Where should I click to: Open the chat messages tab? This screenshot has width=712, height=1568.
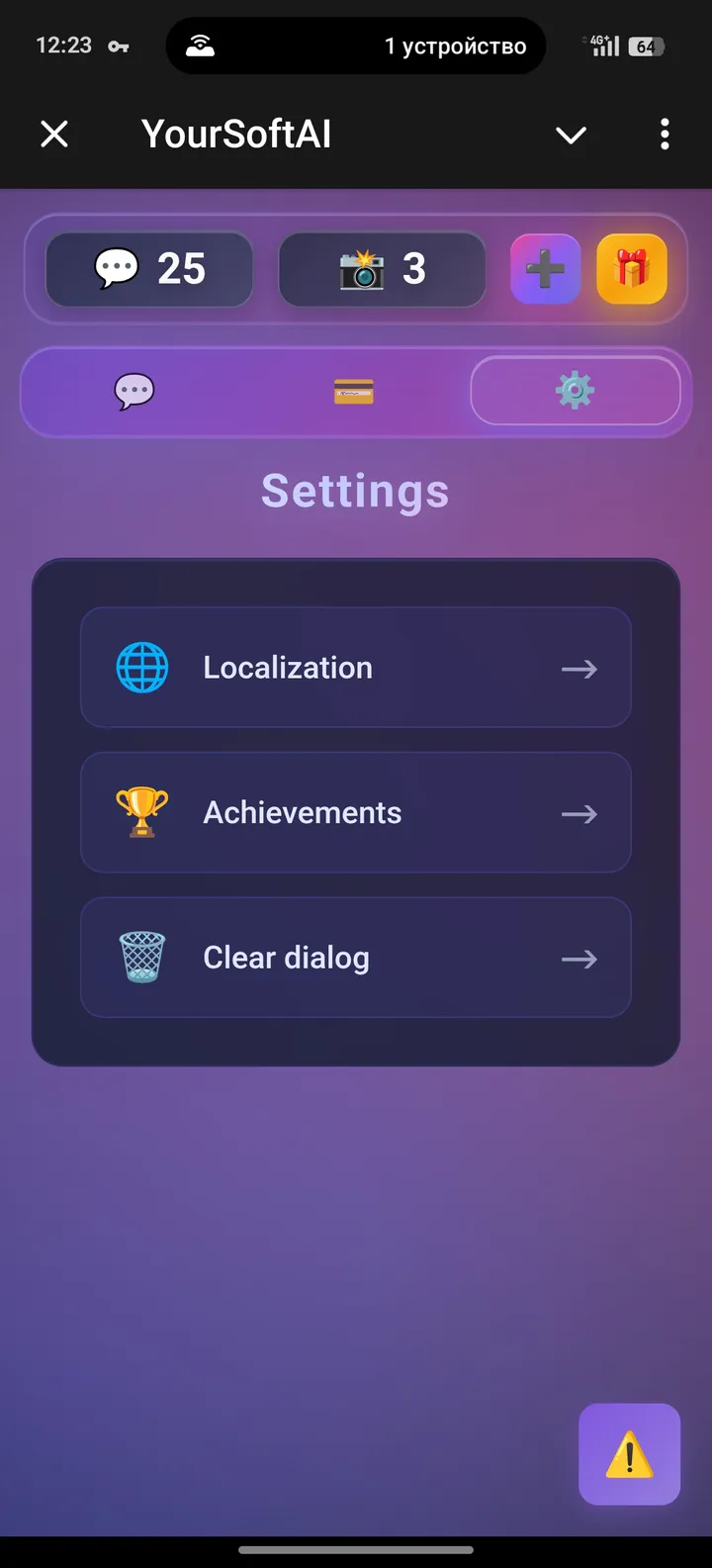point(134,391)
